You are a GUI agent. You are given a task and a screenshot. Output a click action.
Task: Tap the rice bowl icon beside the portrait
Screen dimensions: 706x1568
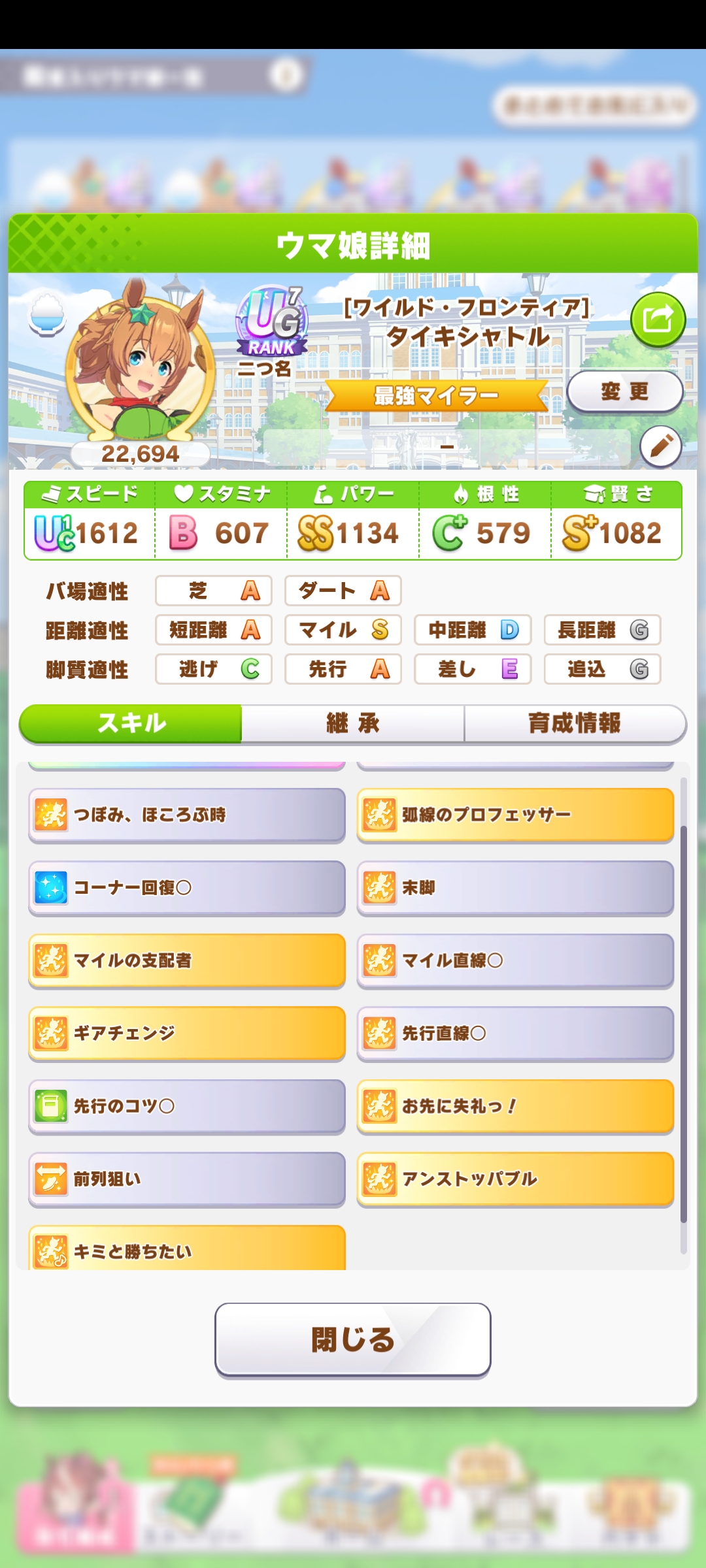point(47,315)
